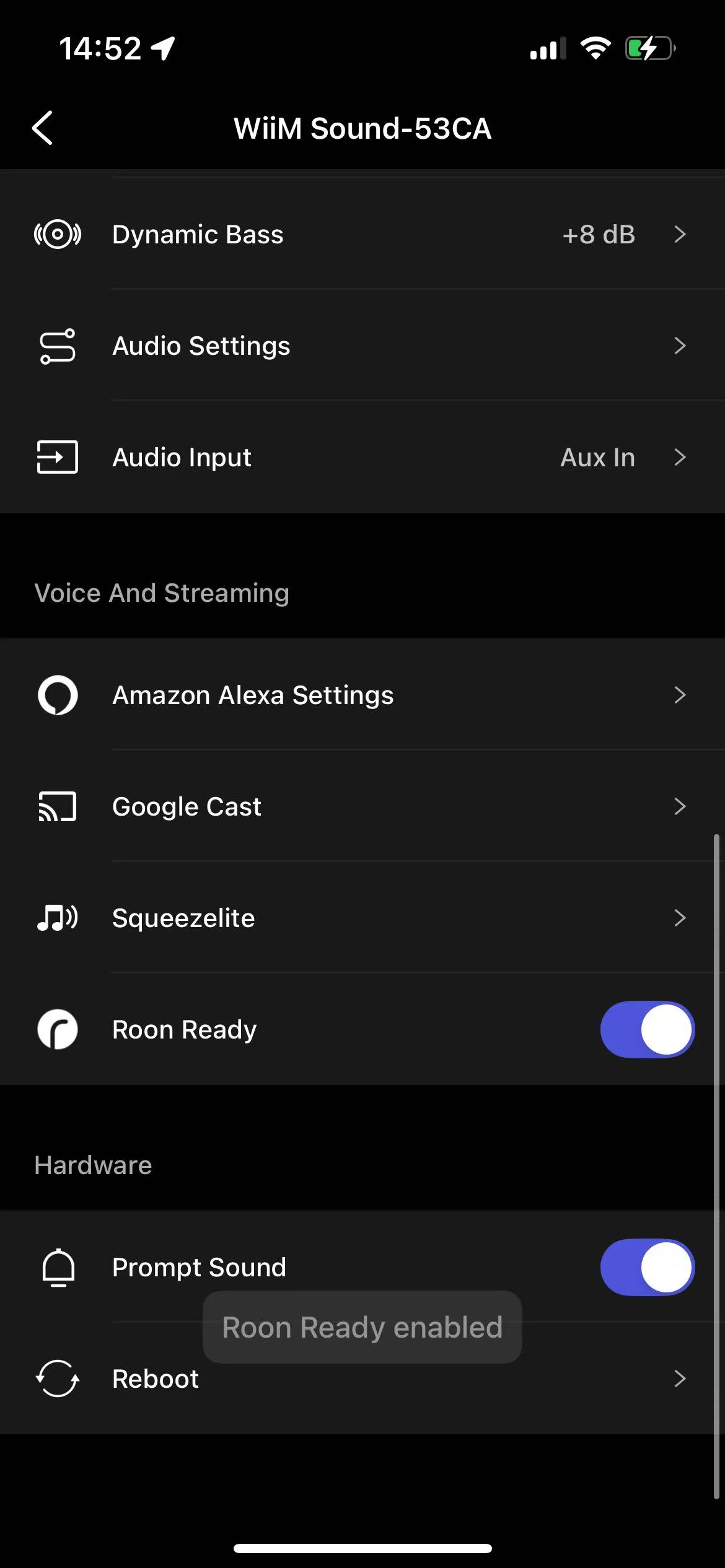Turn off Prompt Sound
Image resolution: width=725 pixels, height=1568 pixels.
647,1267
